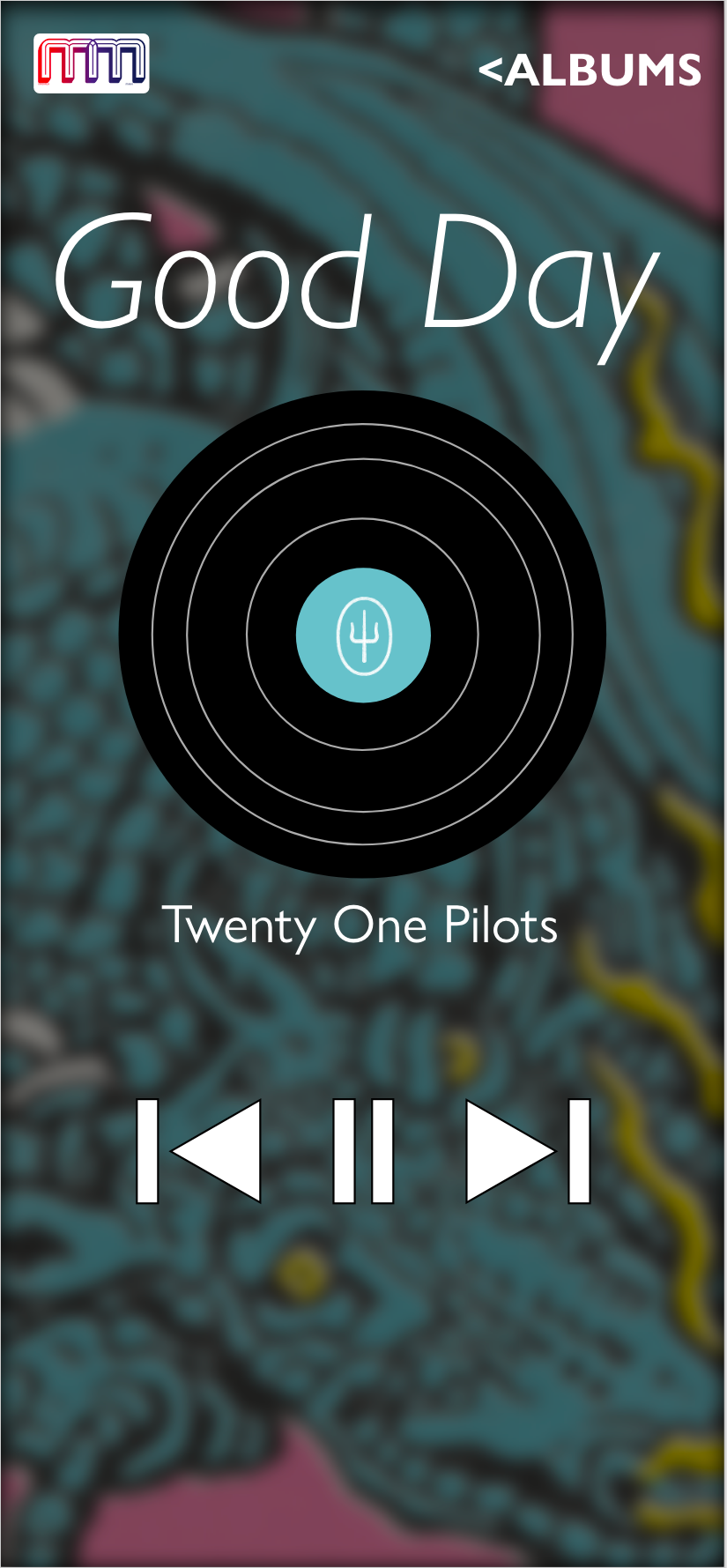
Task: Skip to the next track
Action: (x=528, y=1151)
